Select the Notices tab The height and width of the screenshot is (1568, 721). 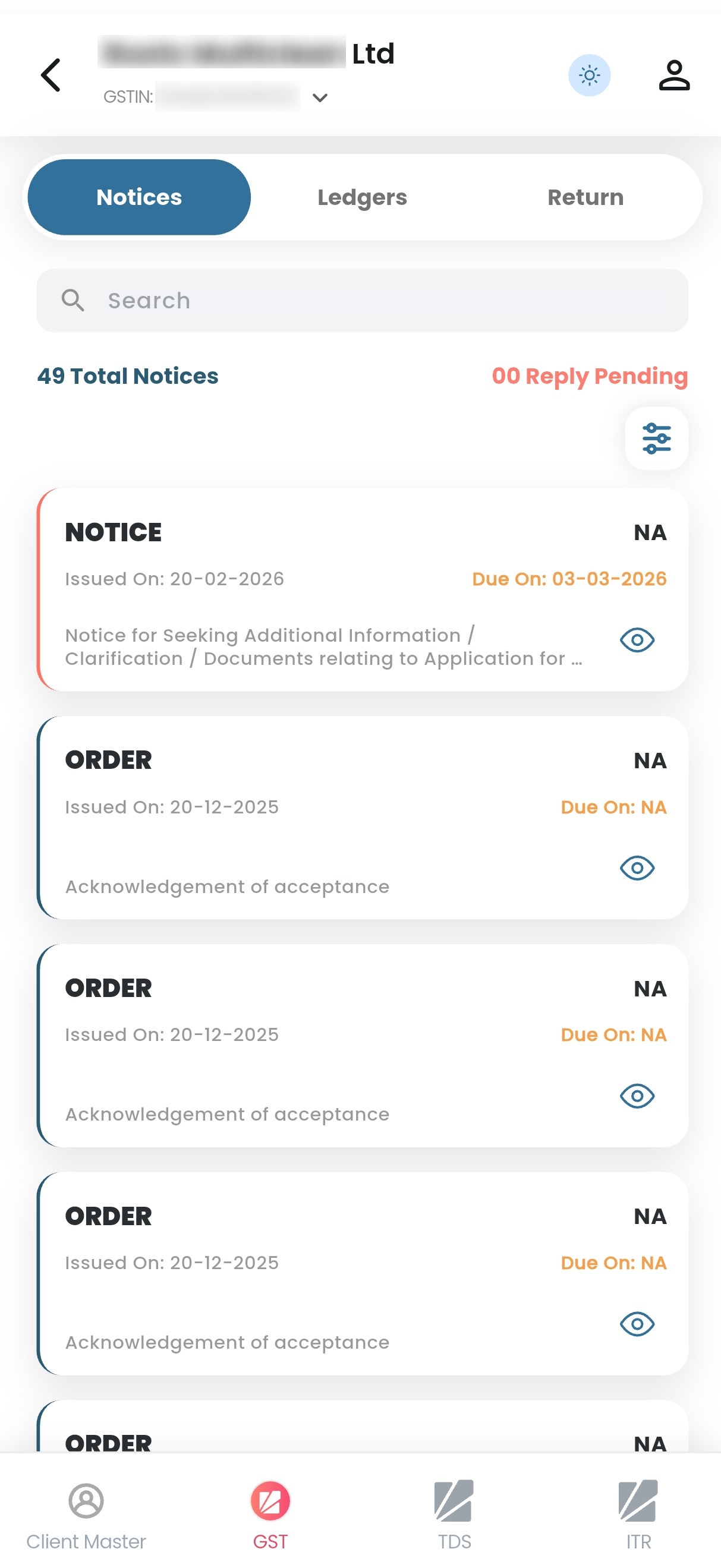click(x=140, y=197)
